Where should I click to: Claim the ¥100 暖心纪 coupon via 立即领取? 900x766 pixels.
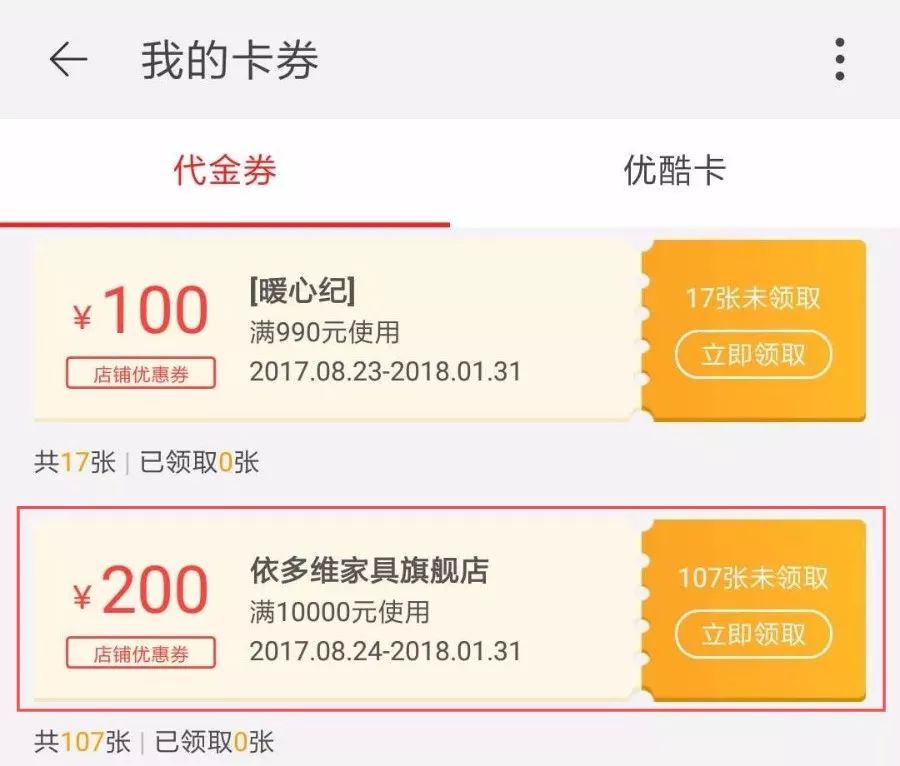pos(753,354)
